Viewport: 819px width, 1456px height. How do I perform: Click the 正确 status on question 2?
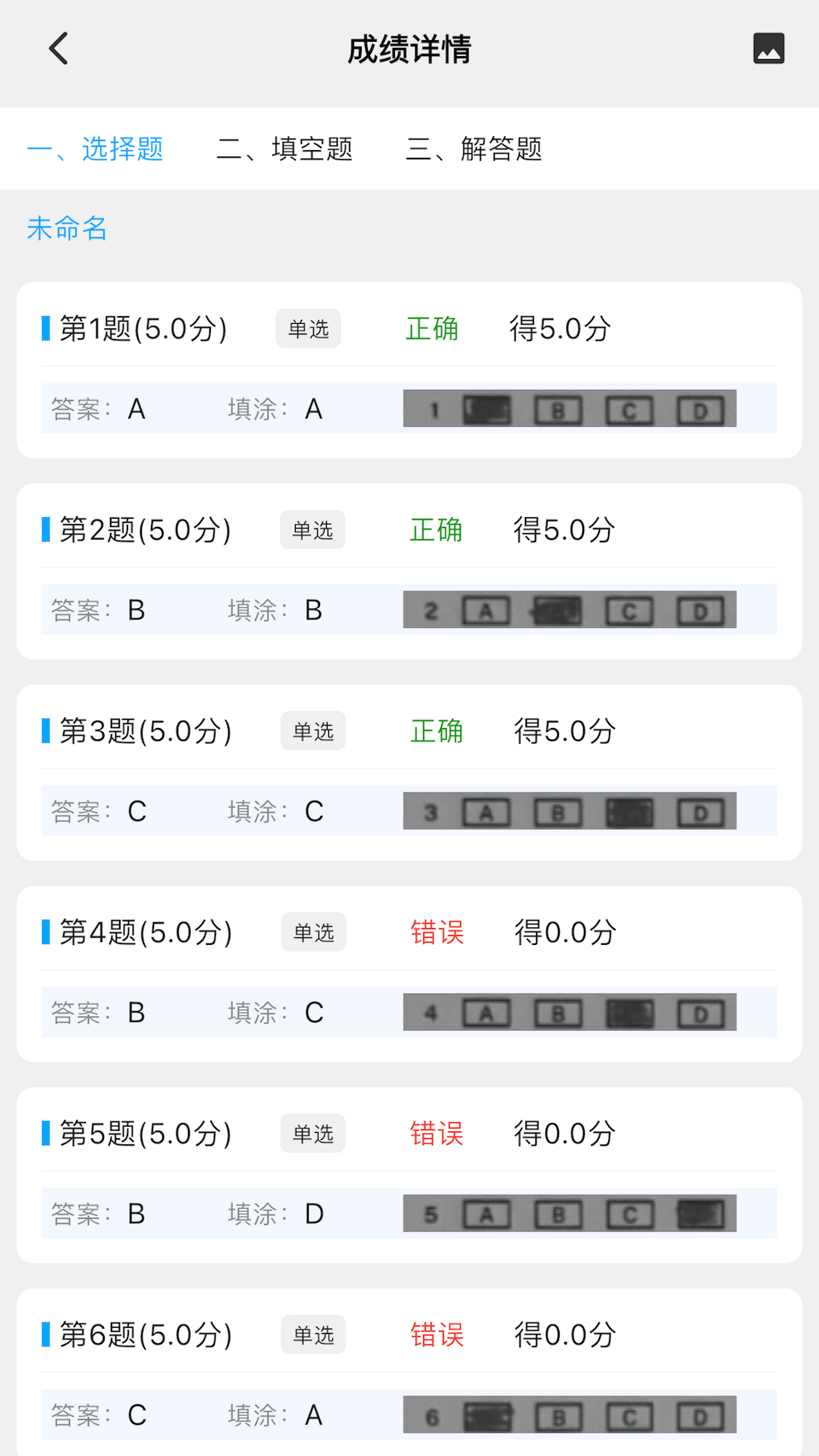click(435, 529)
